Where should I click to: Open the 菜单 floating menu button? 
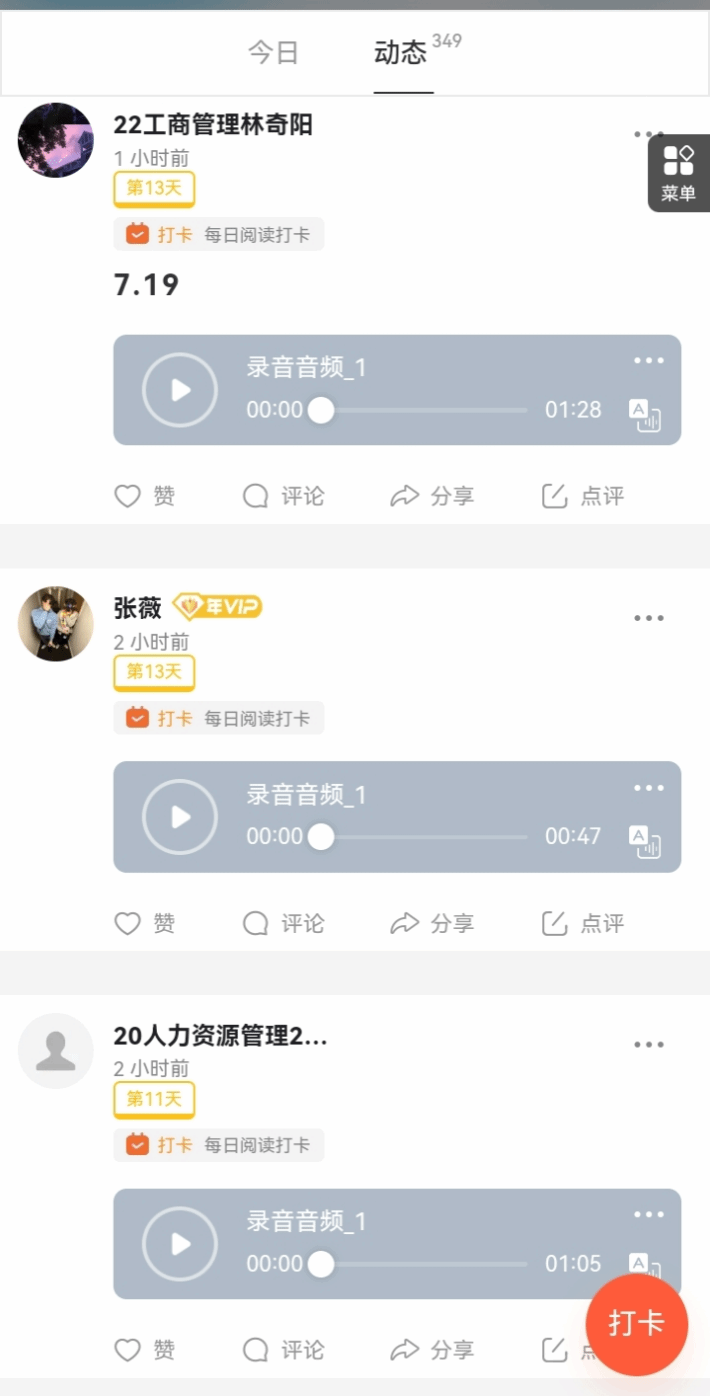[x=678, y=172]
